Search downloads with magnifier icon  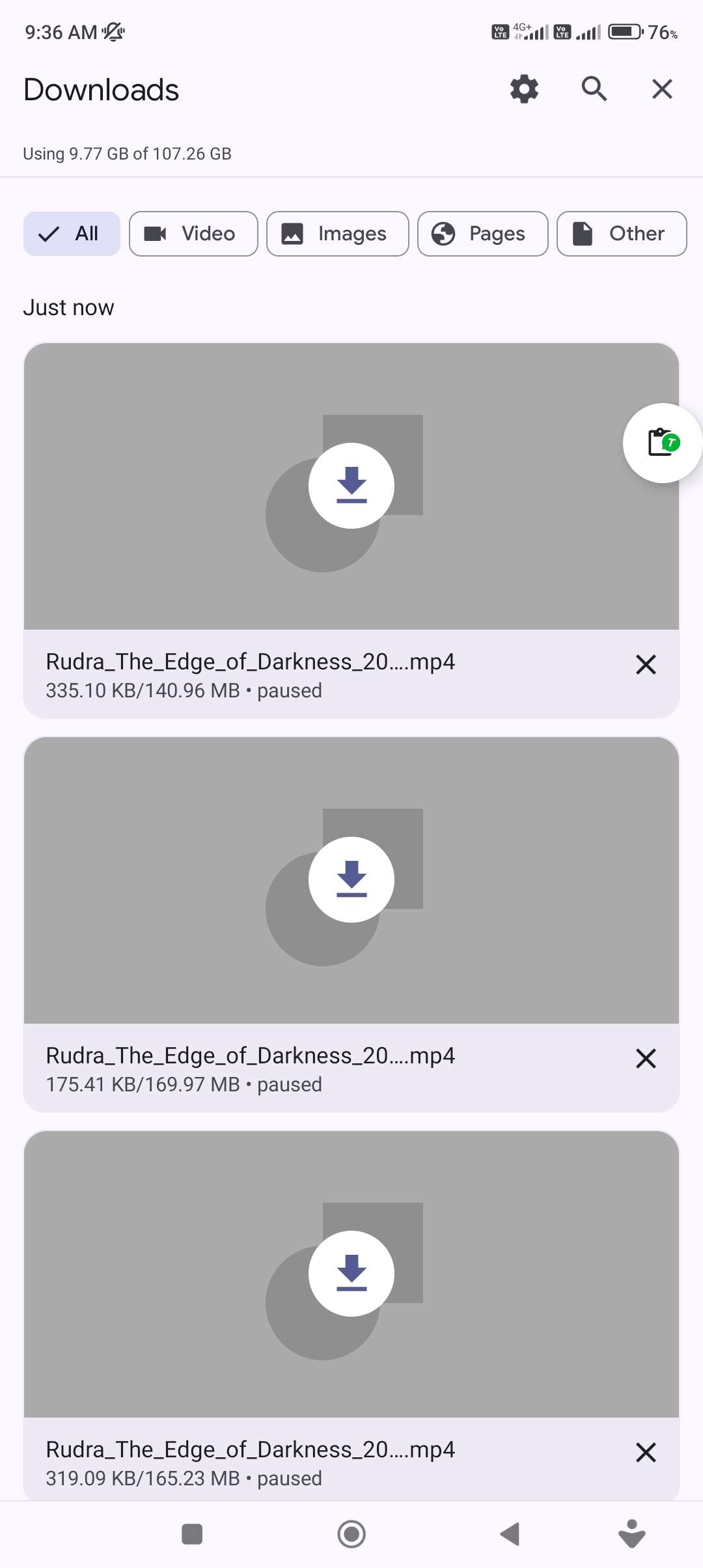[594, 89]
